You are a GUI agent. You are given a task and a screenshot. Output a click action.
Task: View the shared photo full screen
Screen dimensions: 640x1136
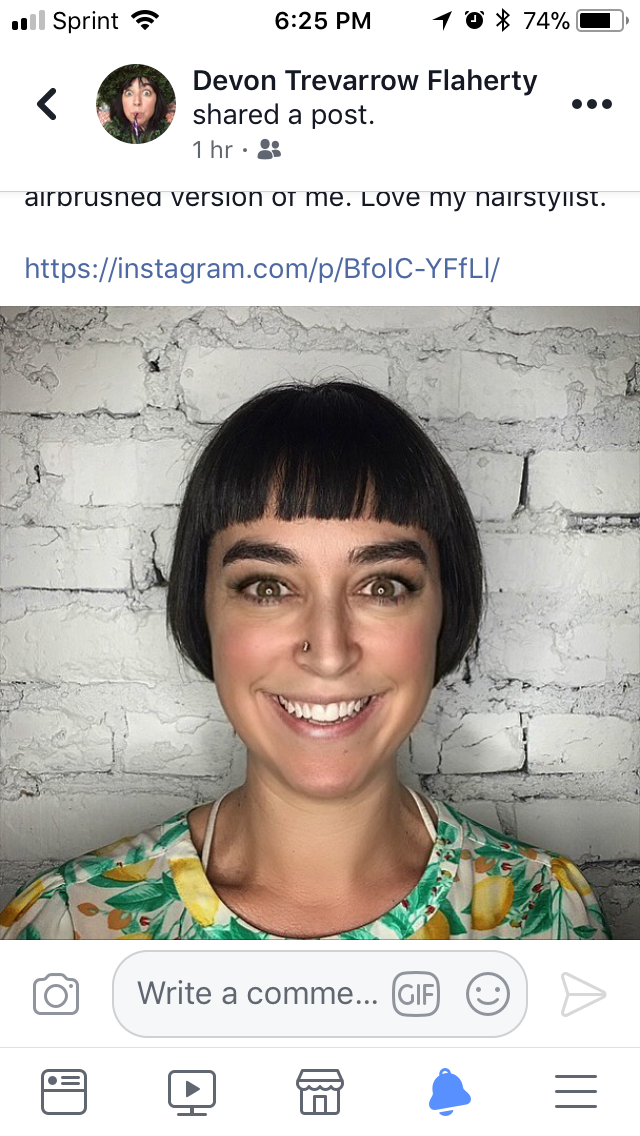(x=320, y=622)
